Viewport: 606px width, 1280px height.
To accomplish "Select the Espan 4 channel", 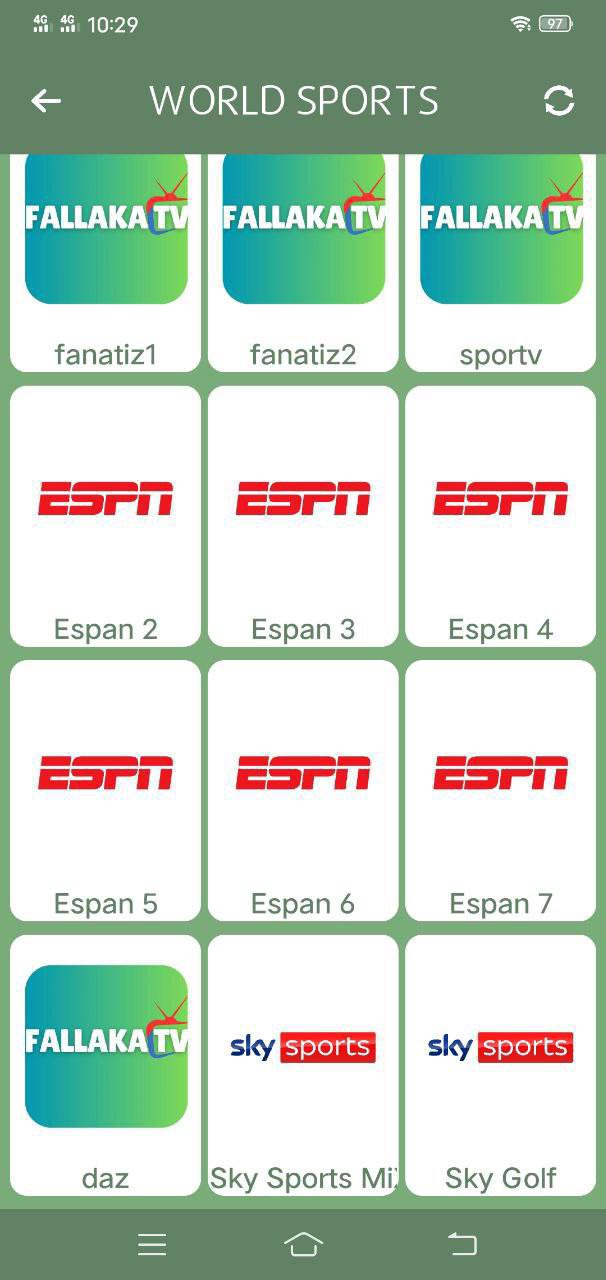I will pos(500,516).
